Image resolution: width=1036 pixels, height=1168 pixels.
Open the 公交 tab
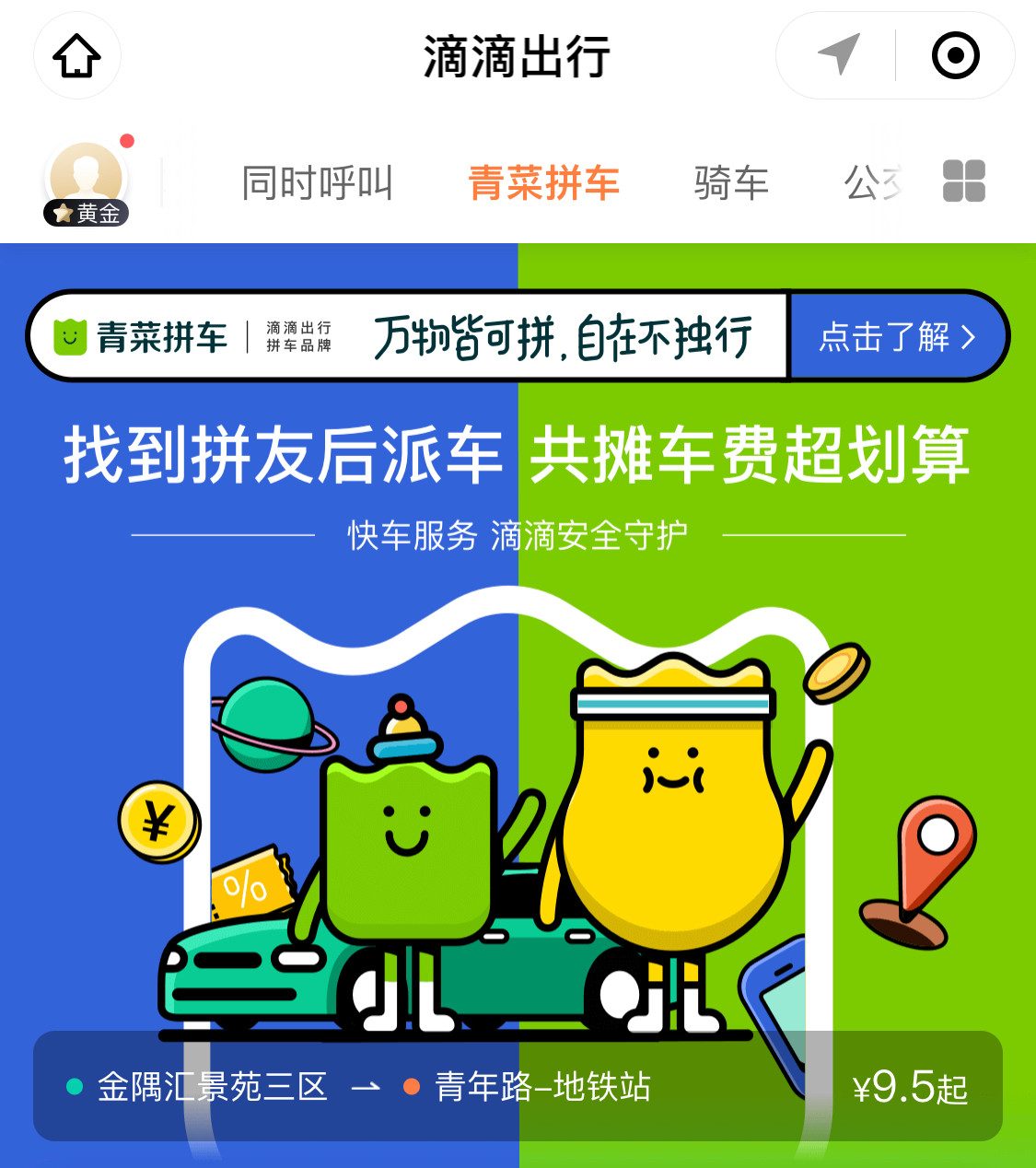point(873,183)
